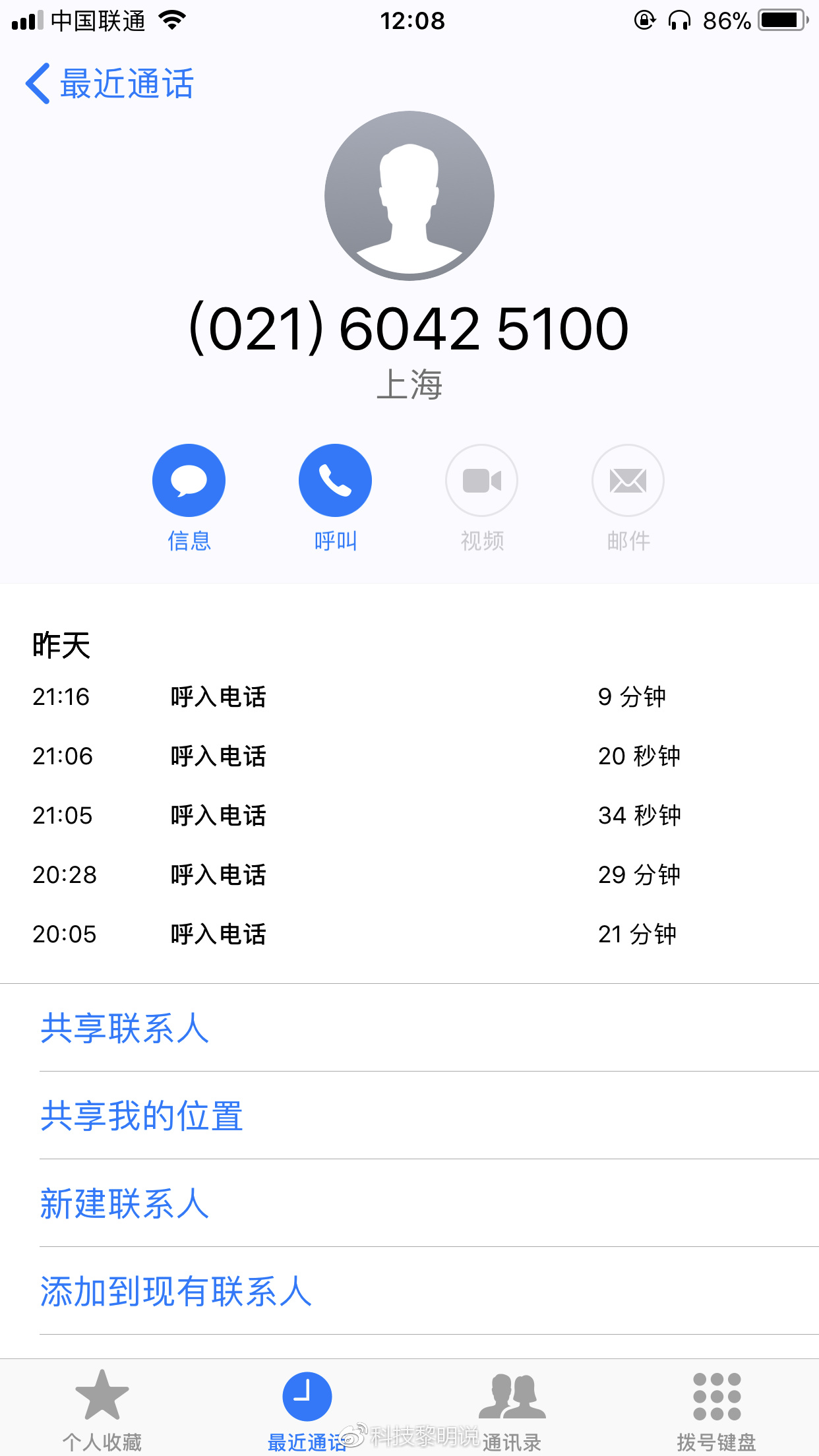Select the 21:16 incoming call entry

tap(409, 697)
